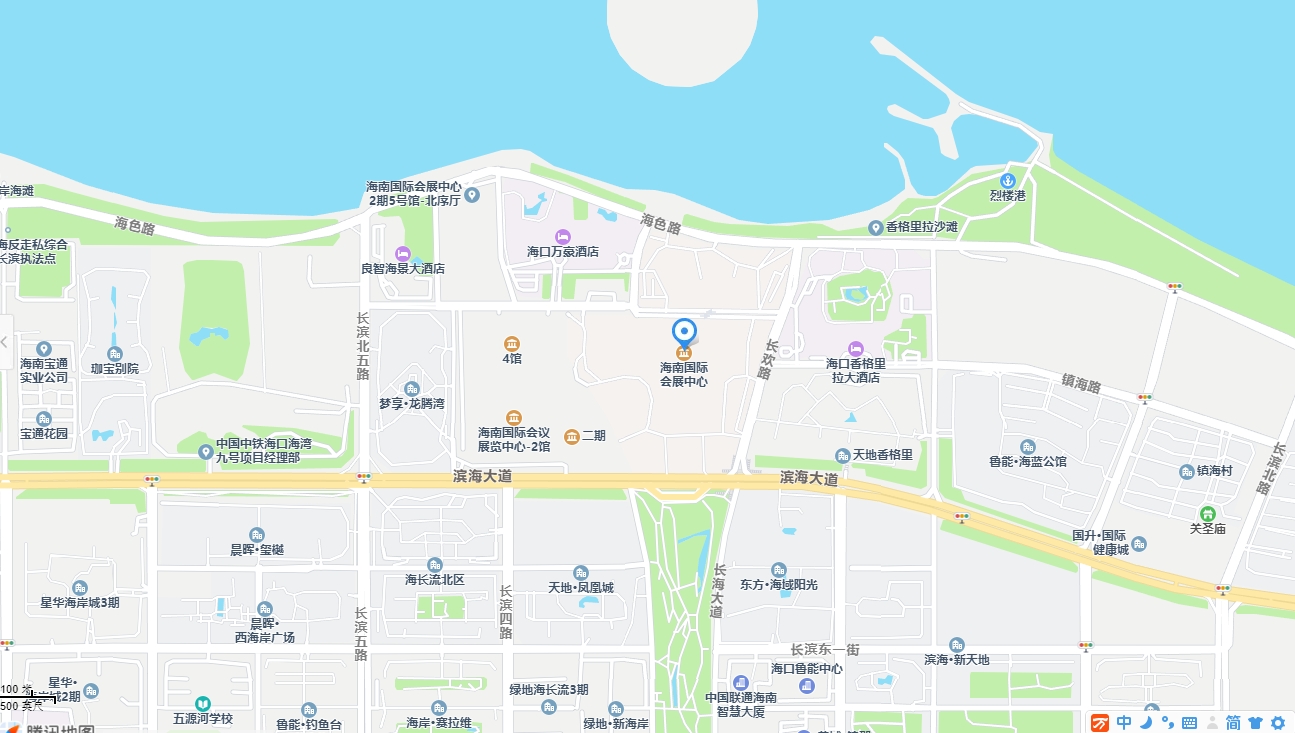Image resolution: width=1295 pixels, height=733 pixels.
Task: Select the 海口鲁能中心 building marker
Action: tap(807, 685)
